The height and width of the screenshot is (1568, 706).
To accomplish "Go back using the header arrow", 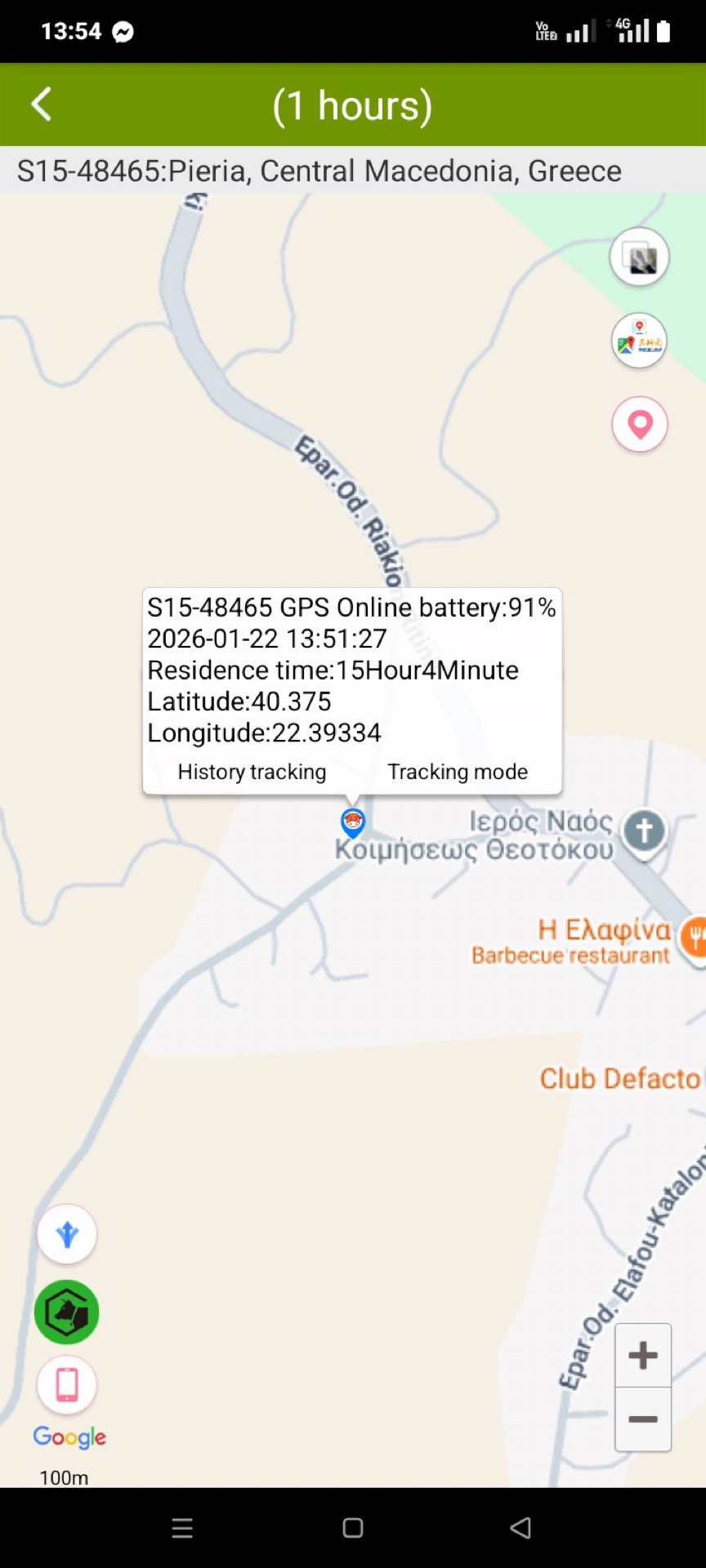I will (41, 105).
